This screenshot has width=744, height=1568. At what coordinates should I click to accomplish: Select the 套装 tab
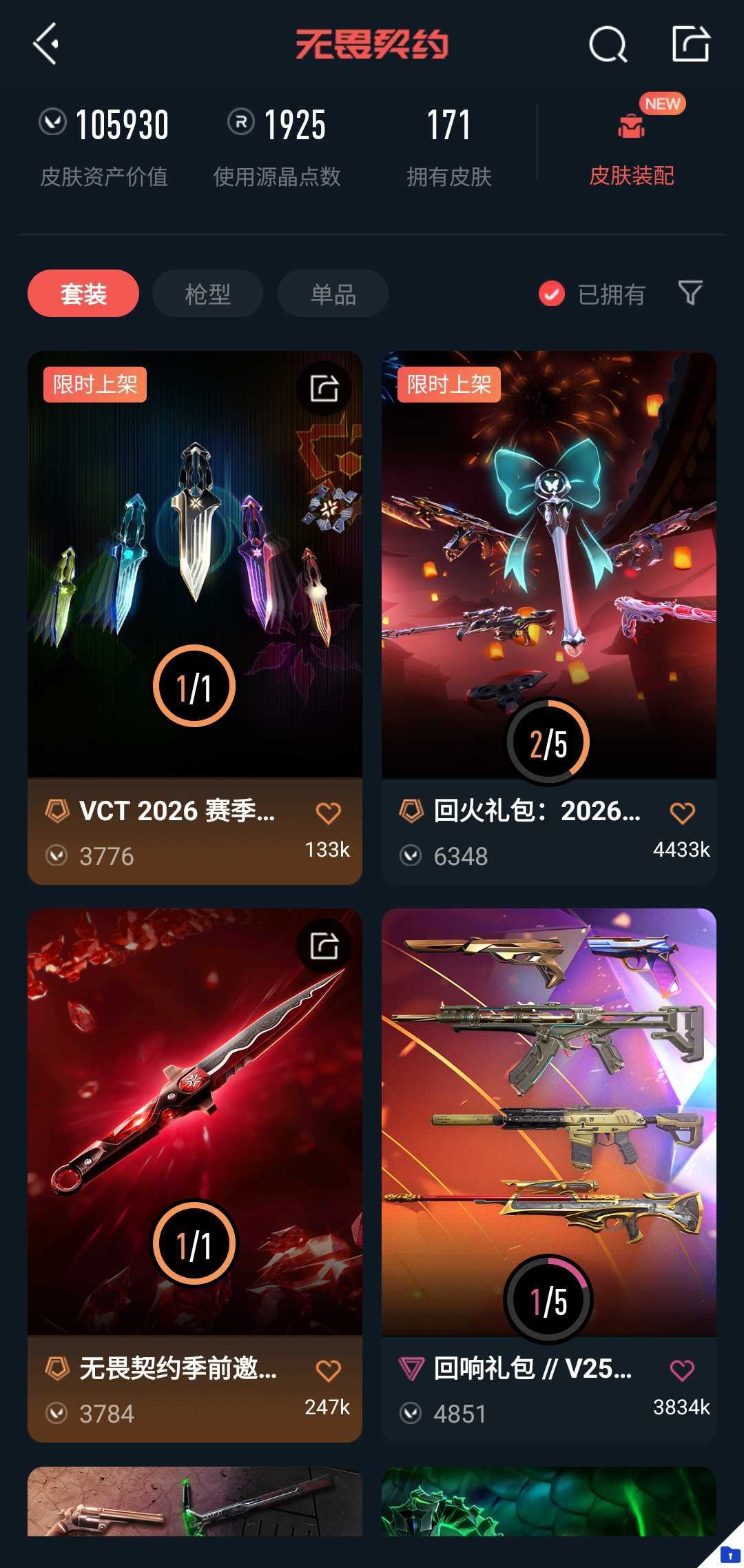83,294
